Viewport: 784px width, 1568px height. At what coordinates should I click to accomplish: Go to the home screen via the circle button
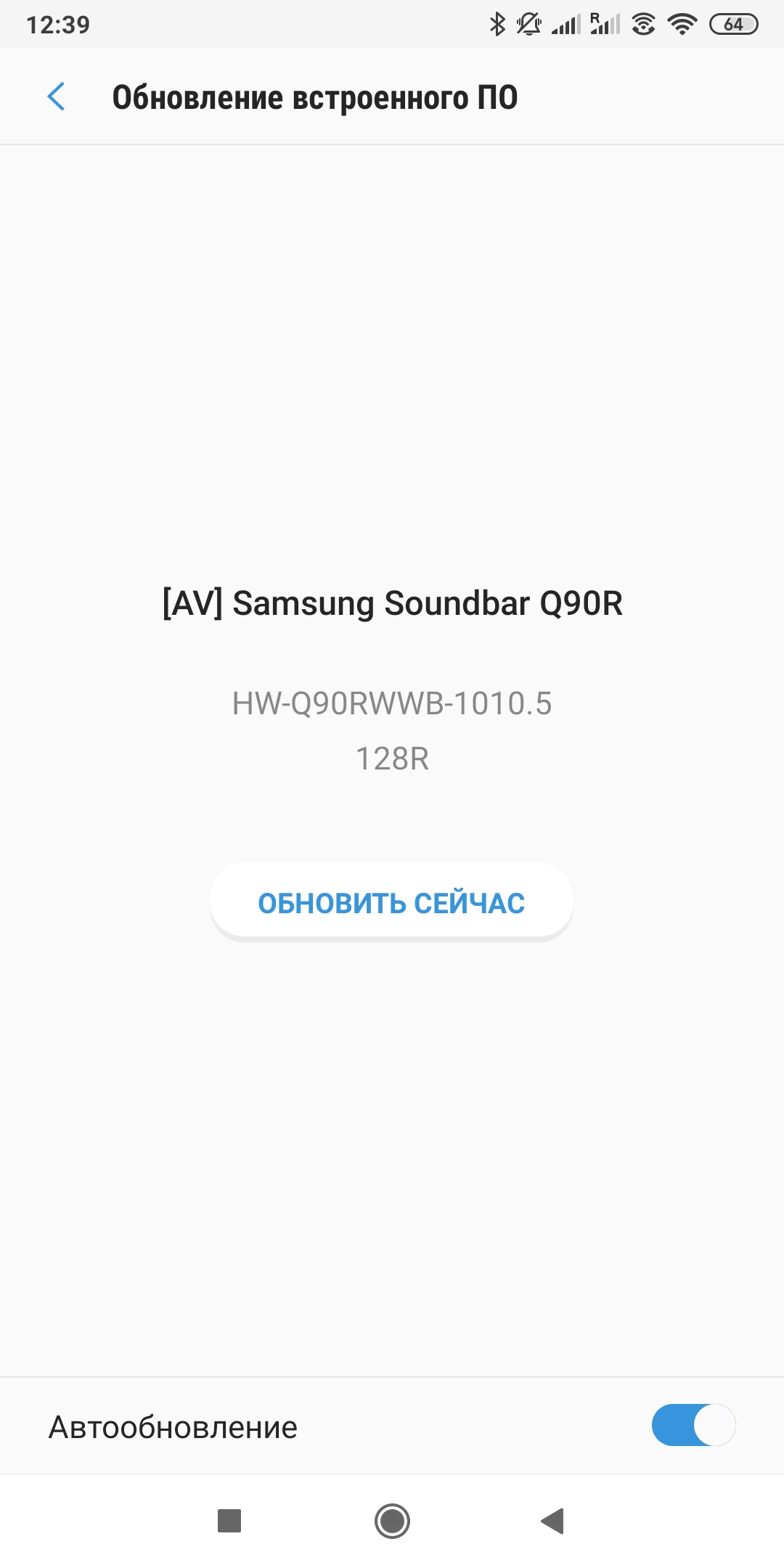(392, 1520)
